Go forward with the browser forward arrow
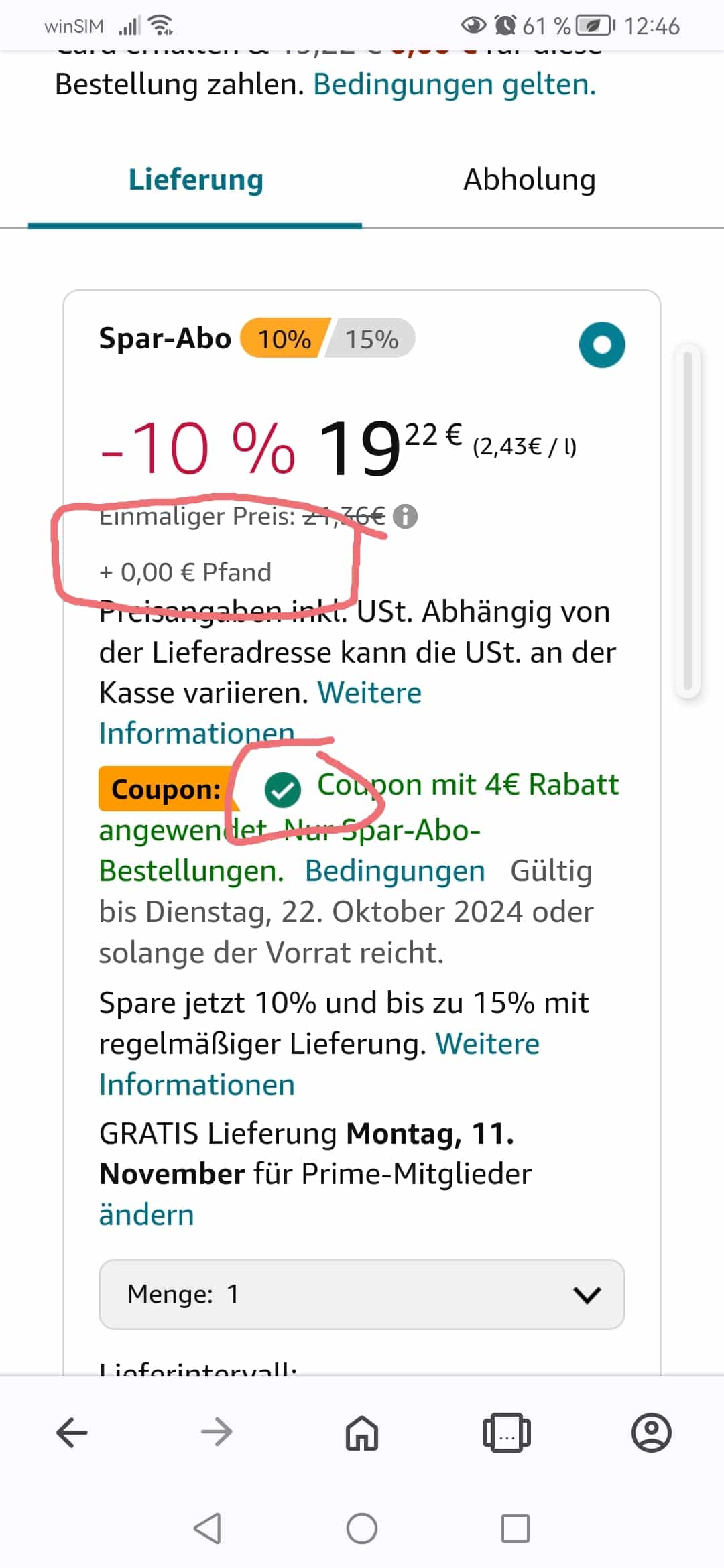Image resolution: width=724 pixels, height=1568 pixels. pos(217,1433)
